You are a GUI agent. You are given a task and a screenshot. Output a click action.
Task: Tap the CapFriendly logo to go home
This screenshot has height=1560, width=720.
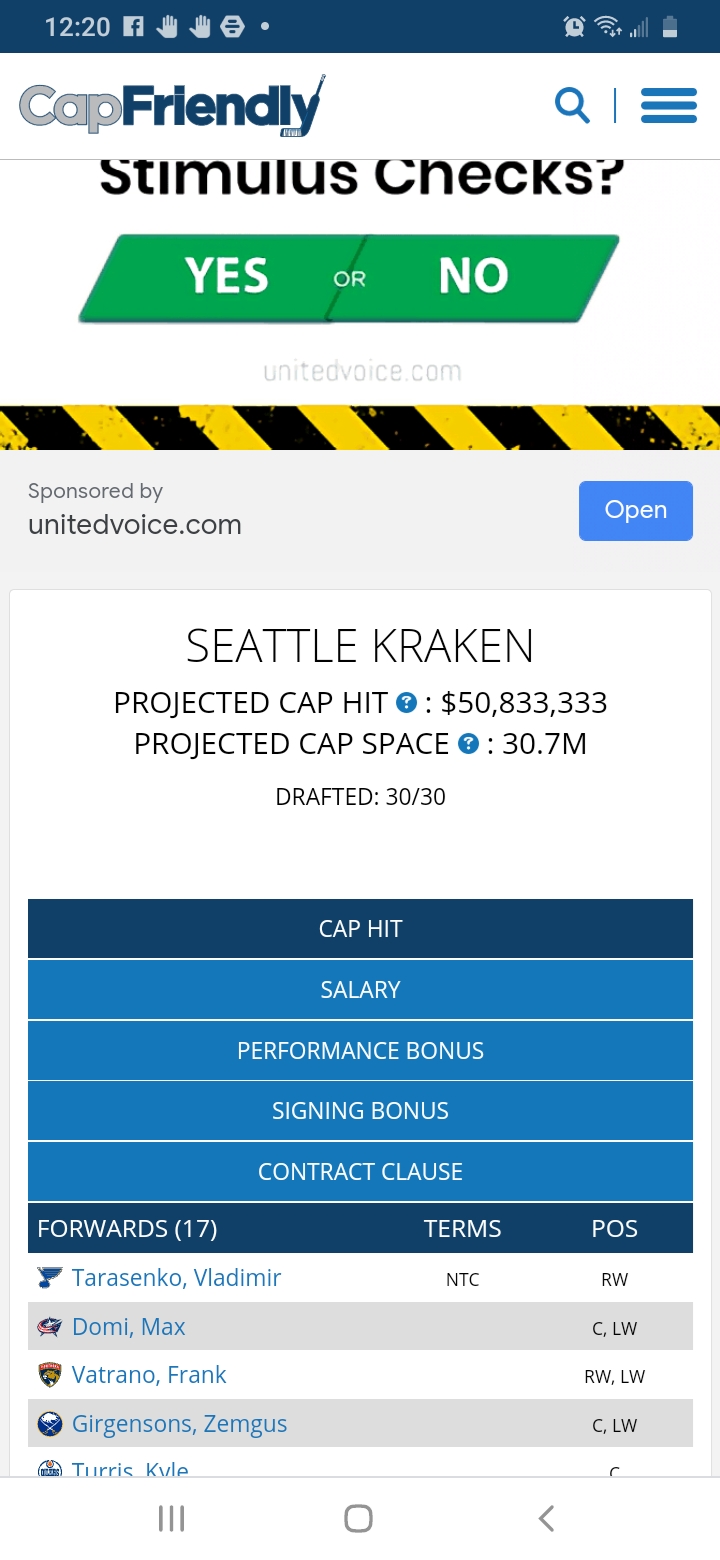coord(172,106)
